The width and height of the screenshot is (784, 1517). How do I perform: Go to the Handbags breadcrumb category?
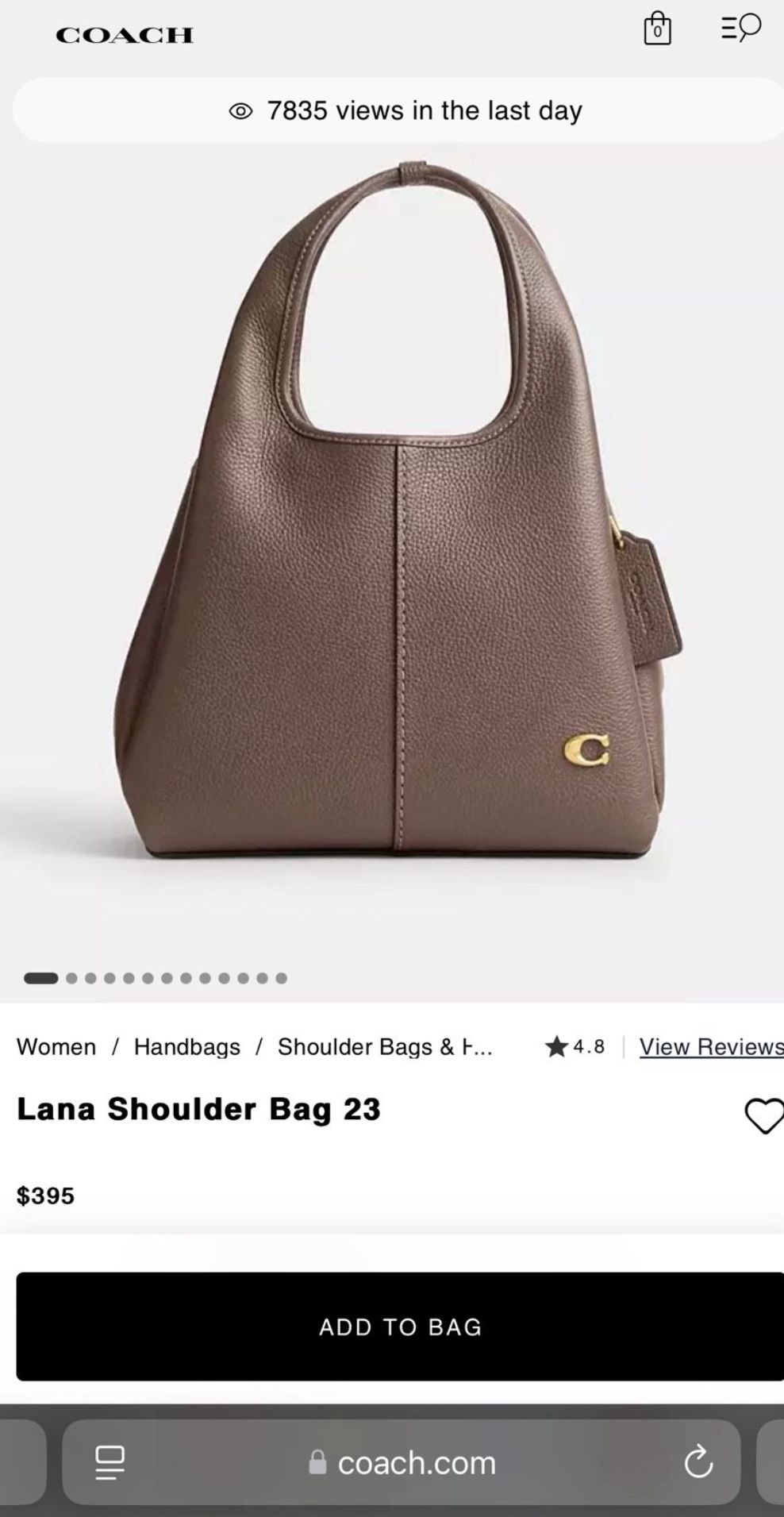point(186,1047)
